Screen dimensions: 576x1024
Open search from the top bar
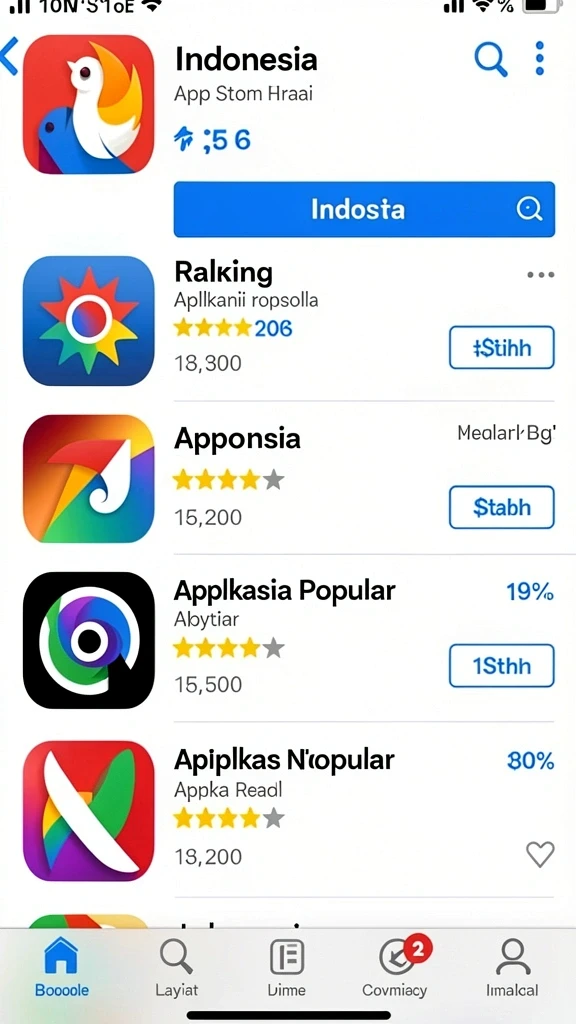click(490, 59)
